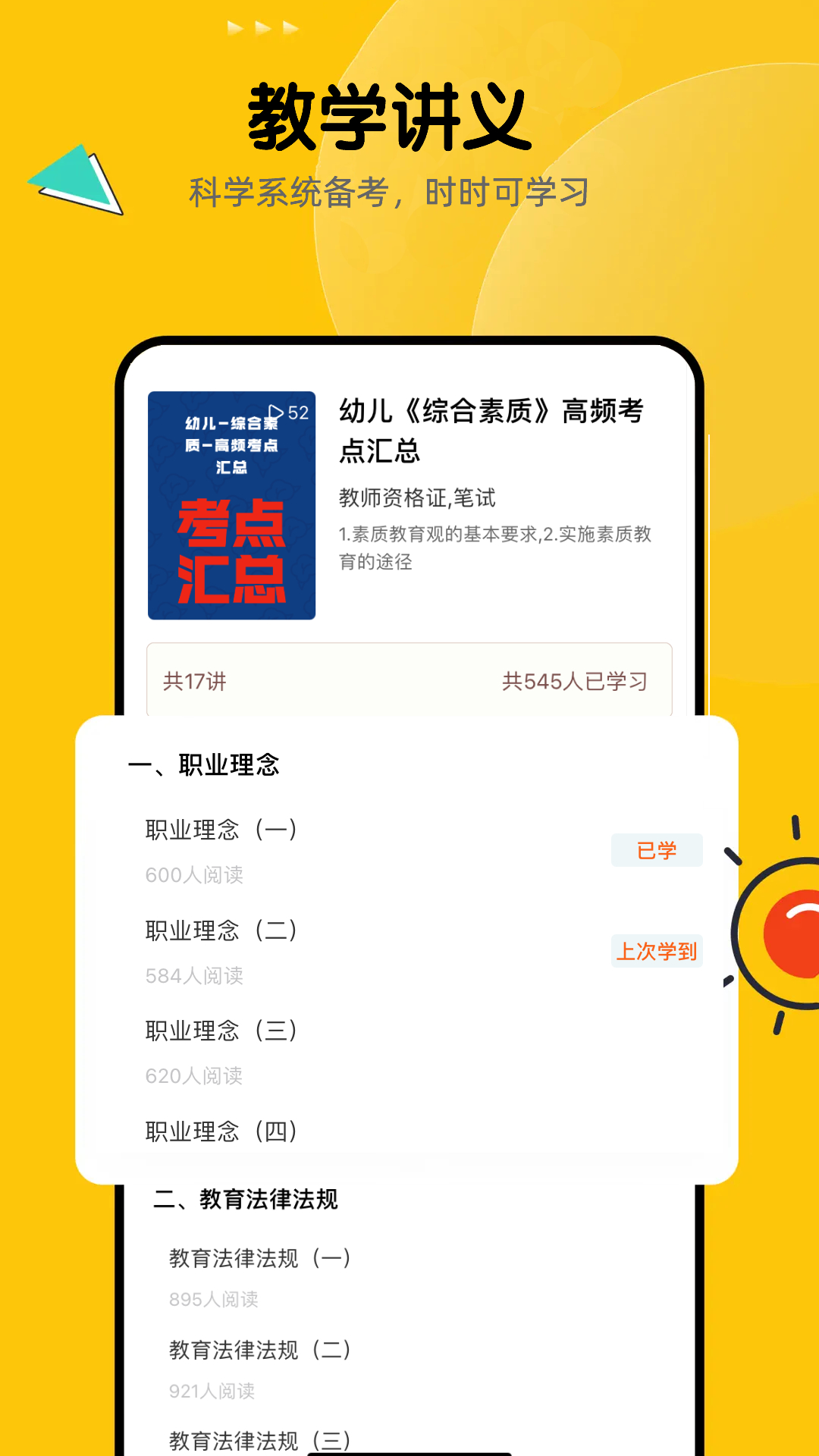Viewport: 819px width, 1456px height.
Task: Tap 共545人已学习 learner count
Action: tap(576, 681)
